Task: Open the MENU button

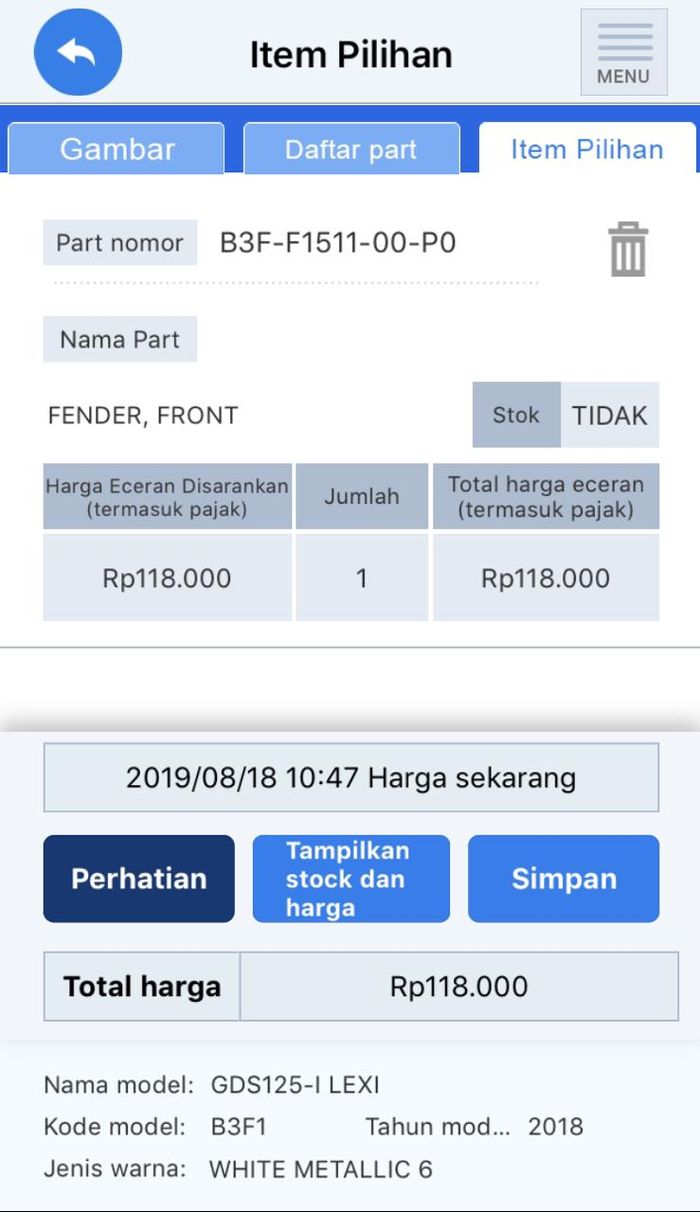Action: [624, 53]
